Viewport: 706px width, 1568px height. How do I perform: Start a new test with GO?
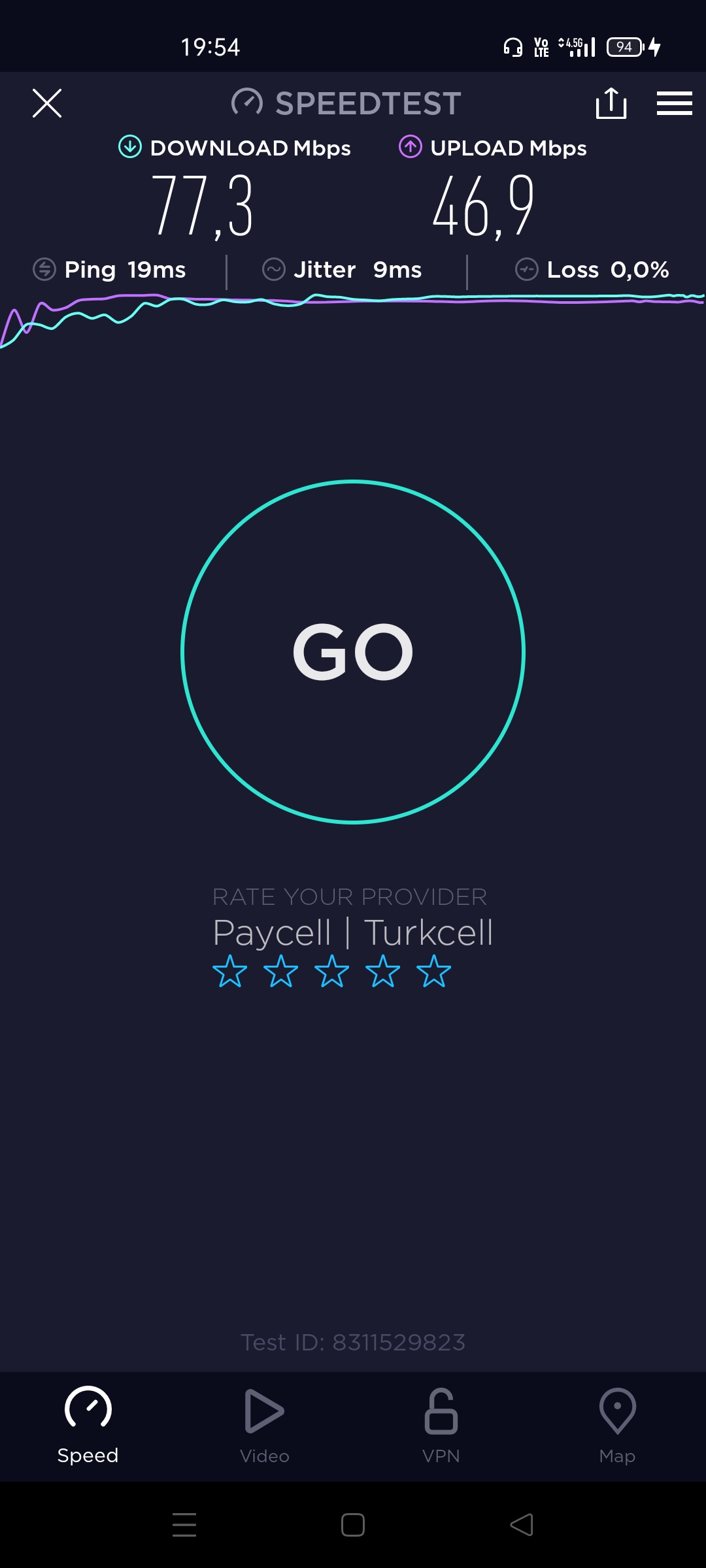pos(353,651)
